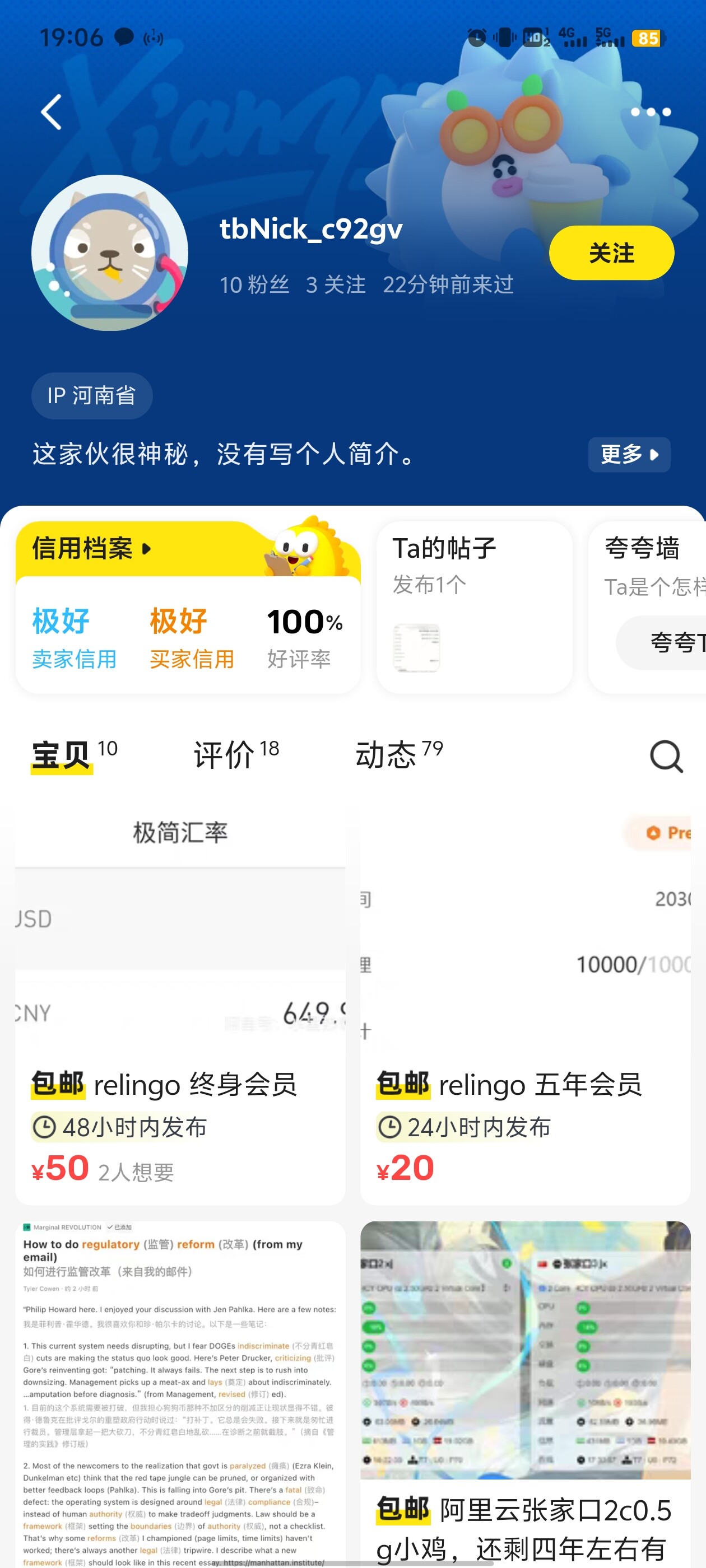Image resolution: width=706 pixels, height=1568 pixels.
Task: Expand the bio with 更多
Action: pyautogui.click(x=629, y=454)
